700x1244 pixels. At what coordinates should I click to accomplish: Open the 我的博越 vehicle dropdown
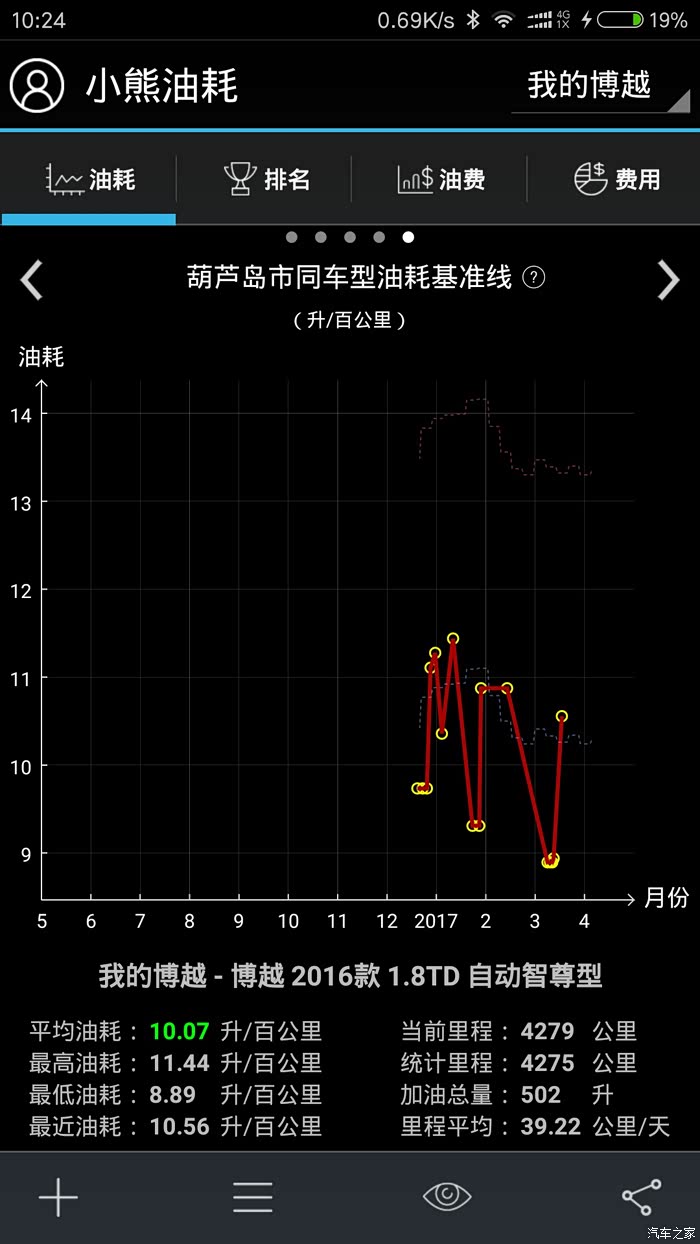(x=600, y=86)
